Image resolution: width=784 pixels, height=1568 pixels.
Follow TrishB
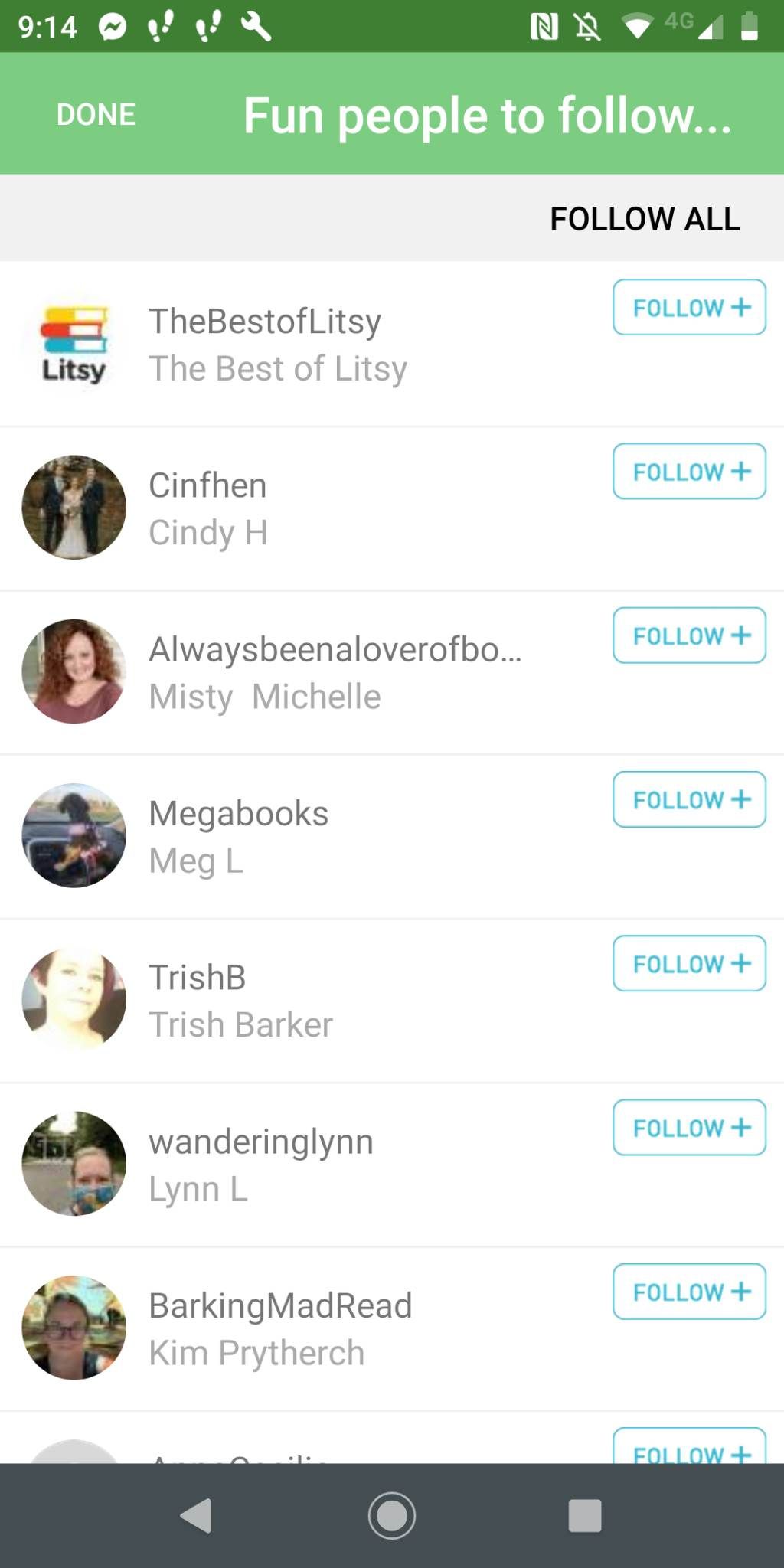point(689,963)
